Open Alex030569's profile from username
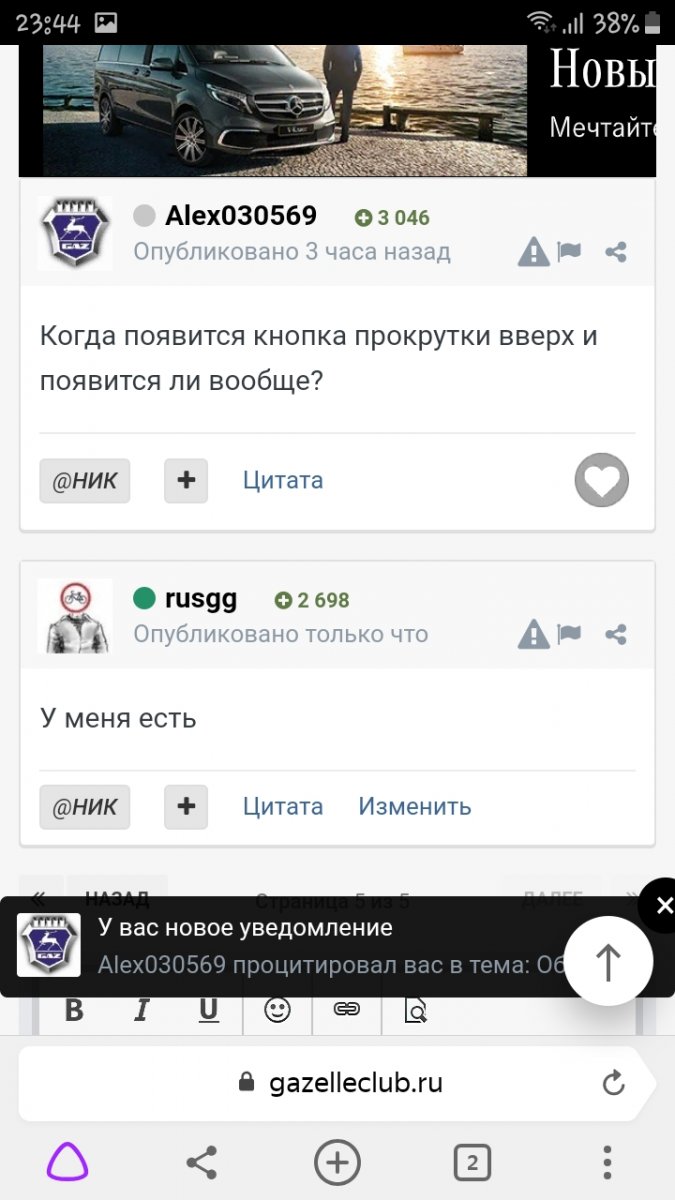The image size is (675, 1200). pos(240,215)
